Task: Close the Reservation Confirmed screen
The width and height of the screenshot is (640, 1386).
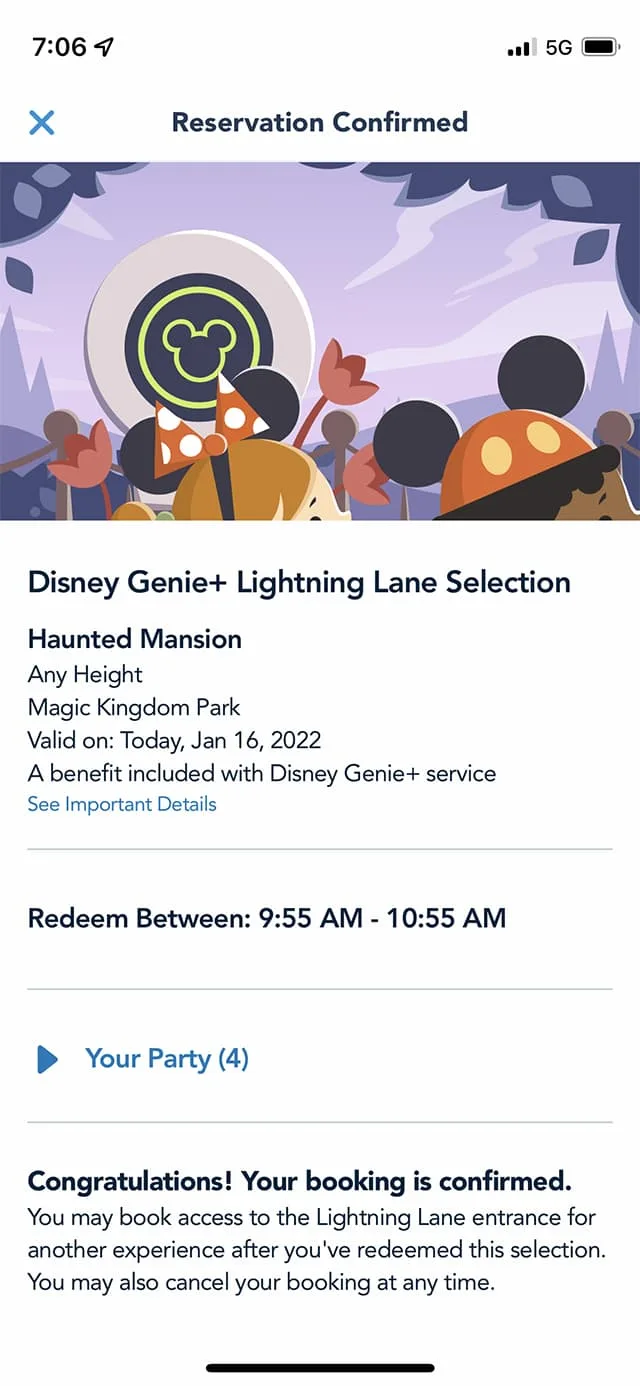Action: [x=41, y=123]
